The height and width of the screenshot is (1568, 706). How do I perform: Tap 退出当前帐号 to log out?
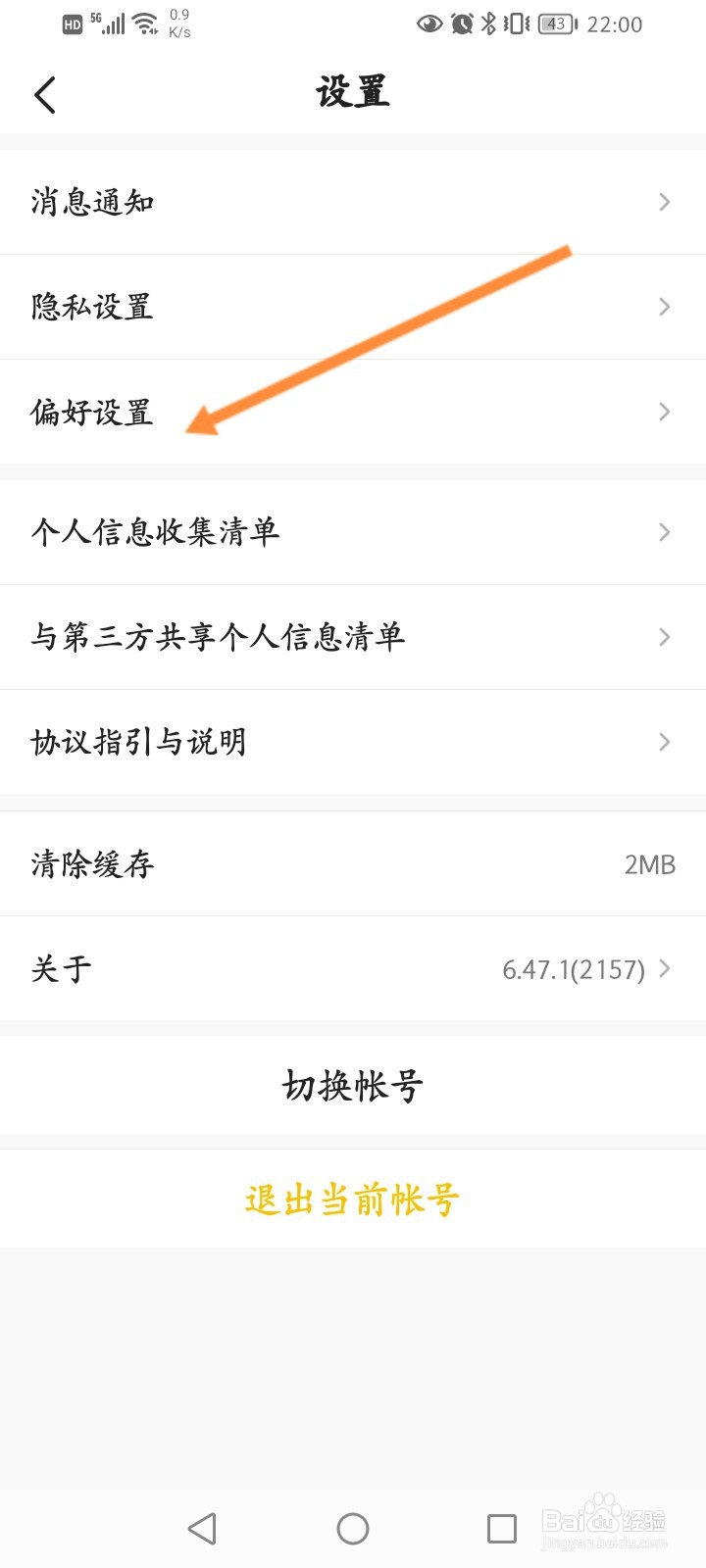coord(353,1199)
